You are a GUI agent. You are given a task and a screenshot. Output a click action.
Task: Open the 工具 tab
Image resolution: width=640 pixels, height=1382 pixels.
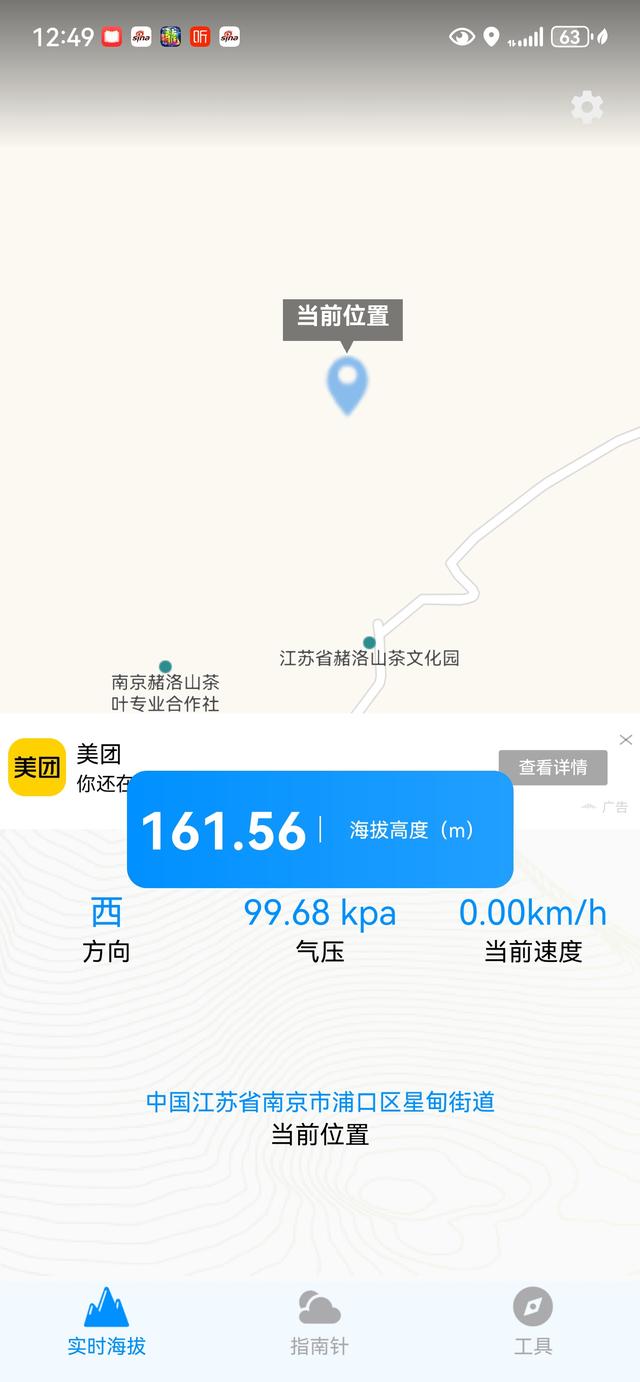[533, 1322]
